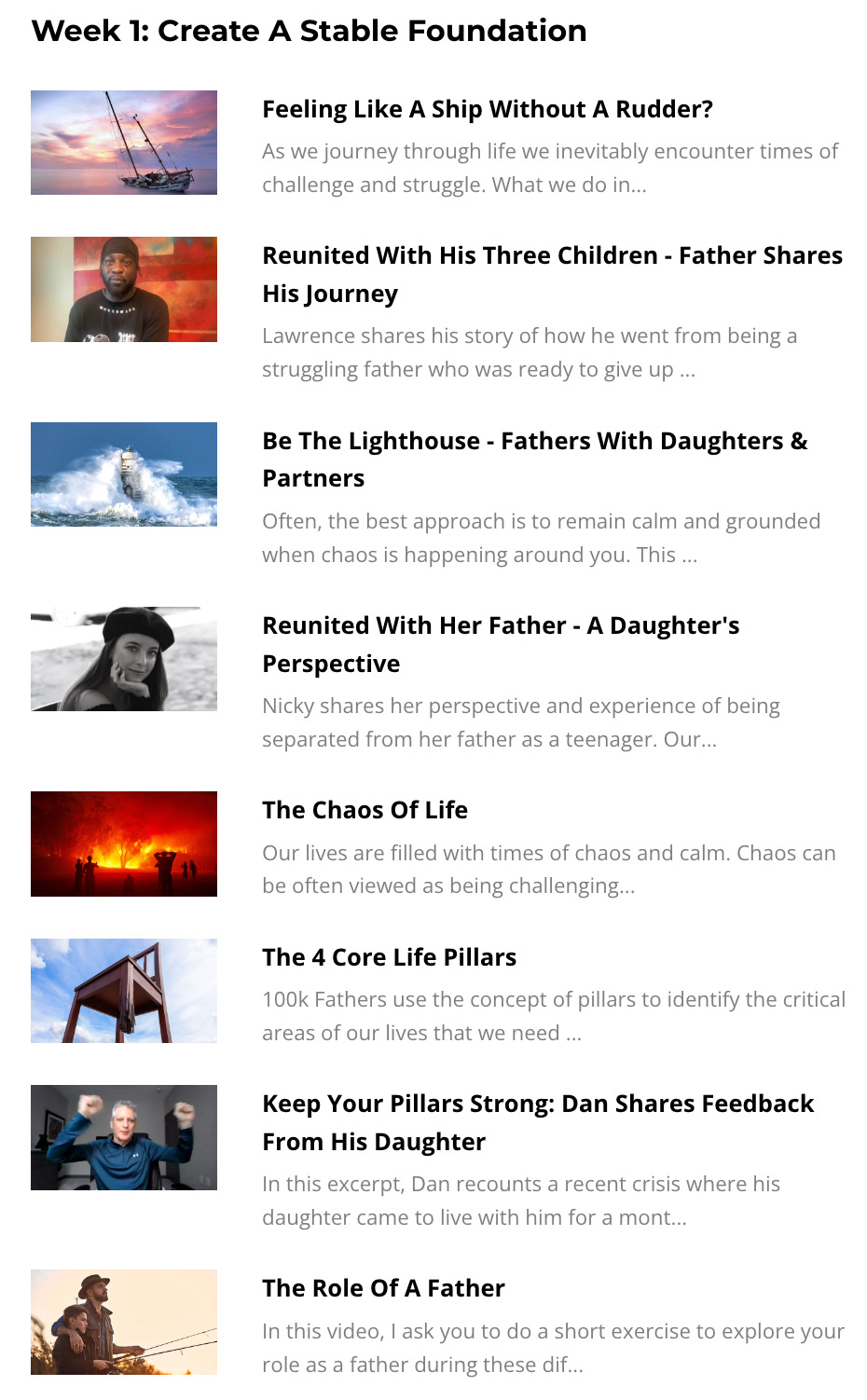Open 'Be The Lighthouse' lesson

point(534,441)
